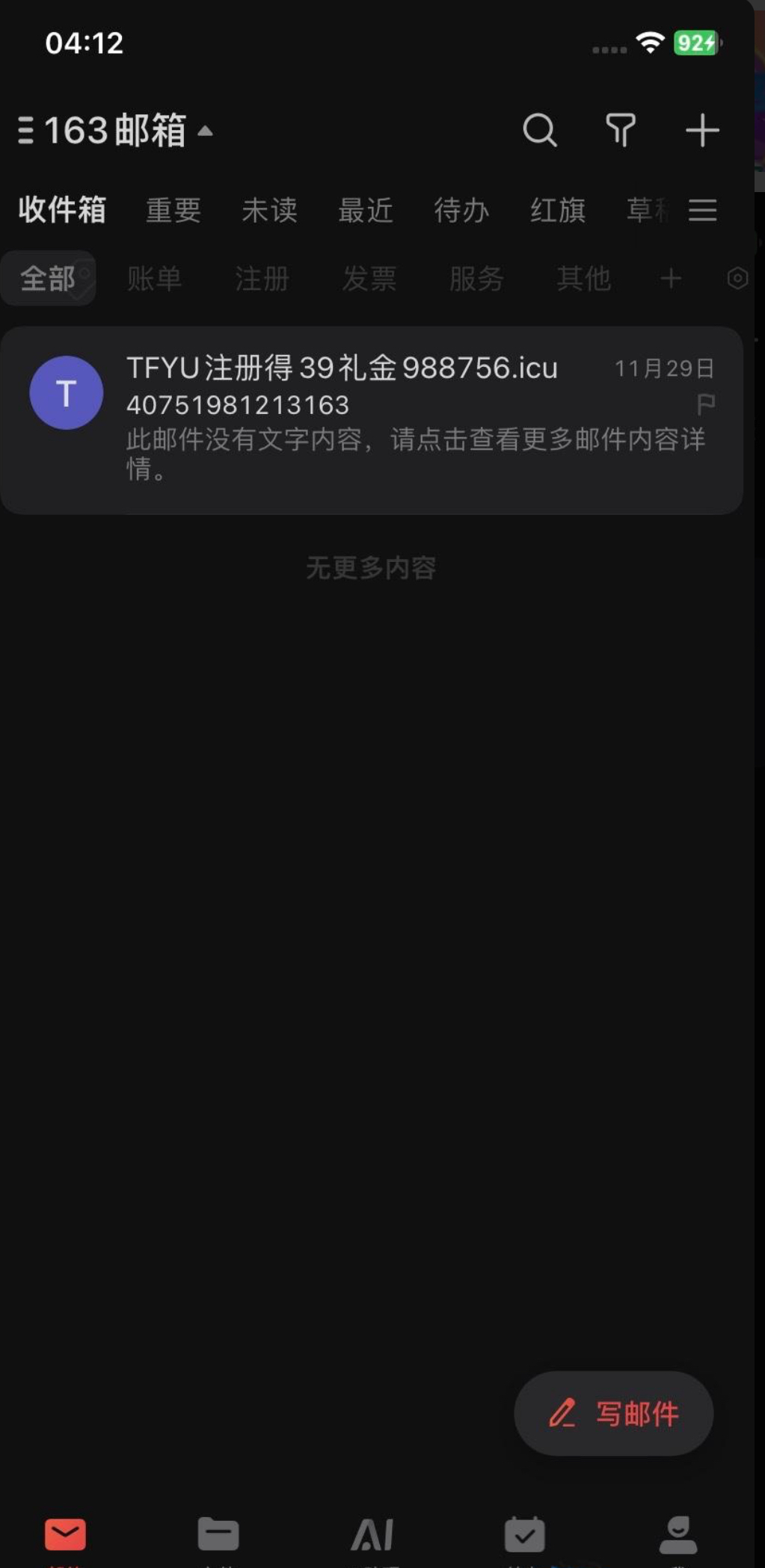This screenshot has width=765, height=1568.
Task: Open the folder list menu icon
Action: (702, 210)
